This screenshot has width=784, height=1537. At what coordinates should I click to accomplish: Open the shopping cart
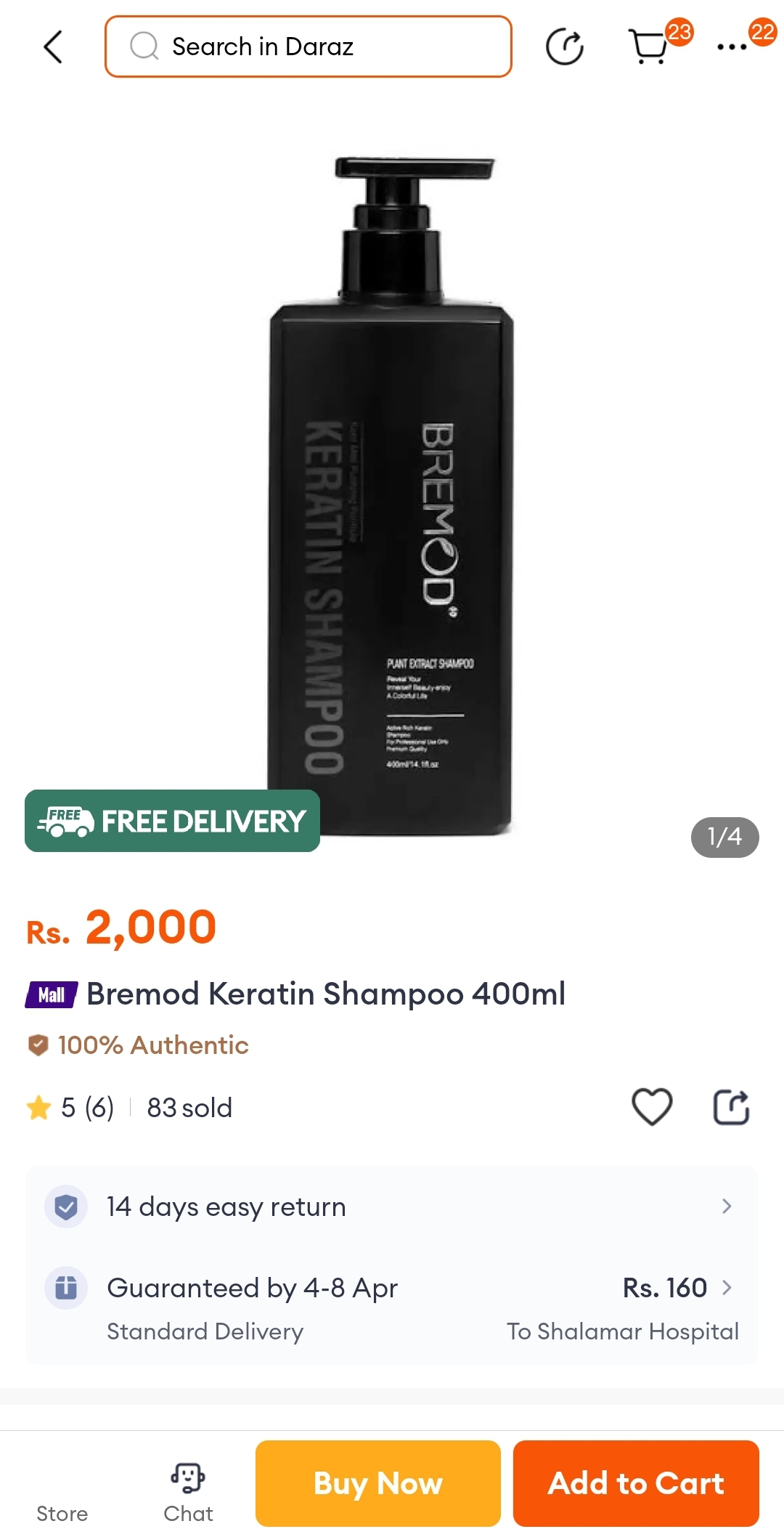648,47
